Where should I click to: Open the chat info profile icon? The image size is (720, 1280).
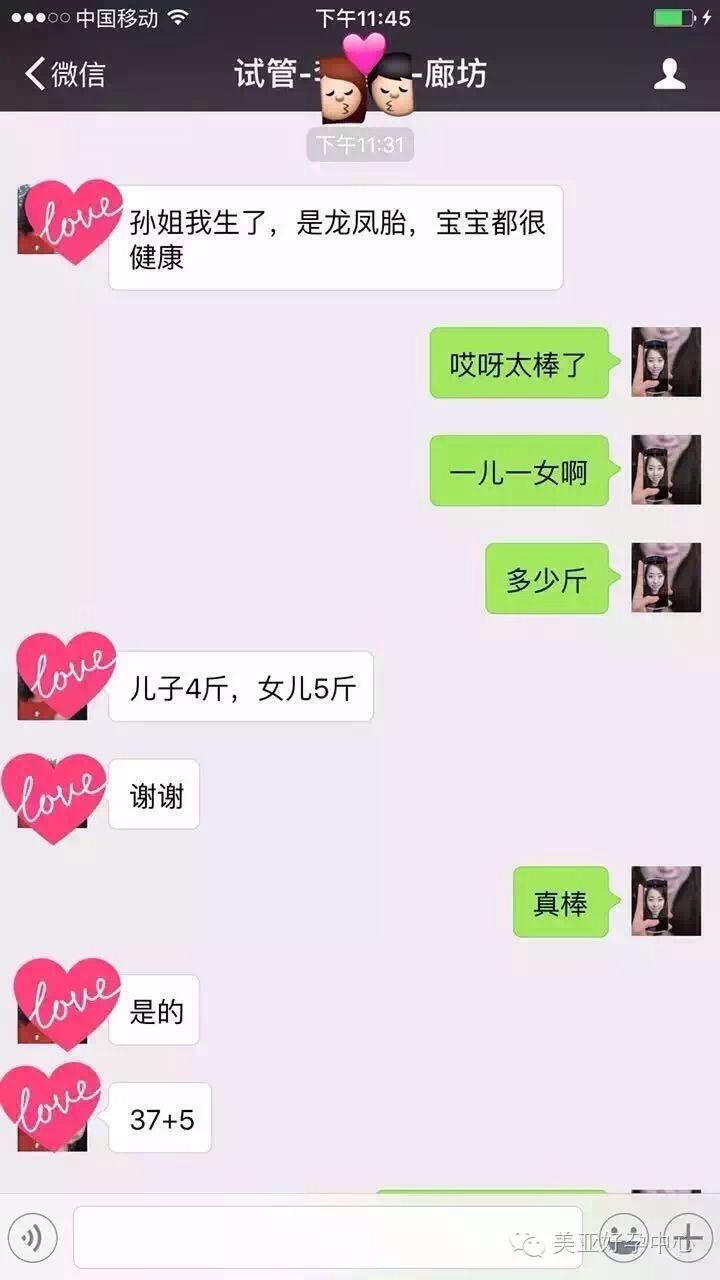[669, 74]
